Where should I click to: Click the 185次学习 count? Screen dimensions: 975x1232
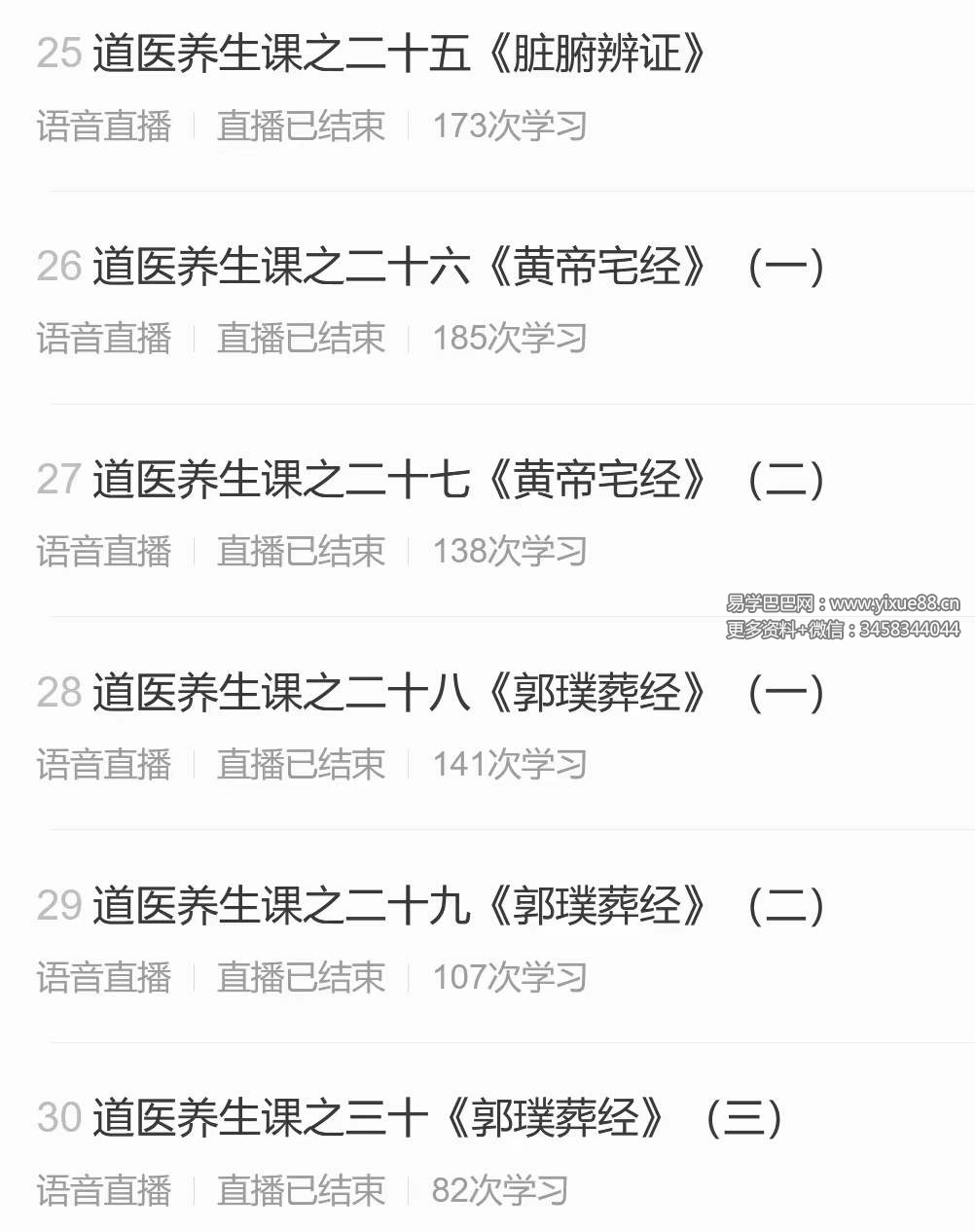[510, 339]
